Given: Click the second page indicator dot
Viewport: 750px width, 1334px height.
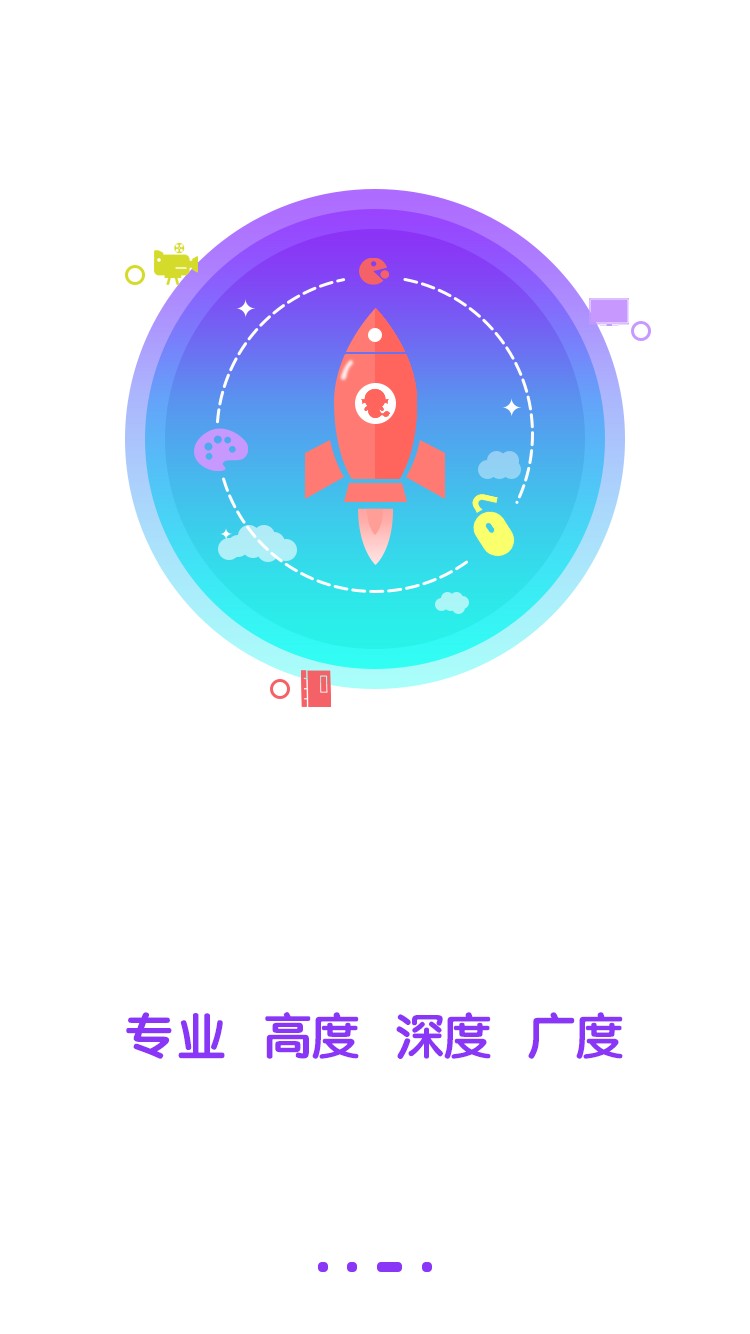Looking at the screenshot, I should [x=350, y=1267].
